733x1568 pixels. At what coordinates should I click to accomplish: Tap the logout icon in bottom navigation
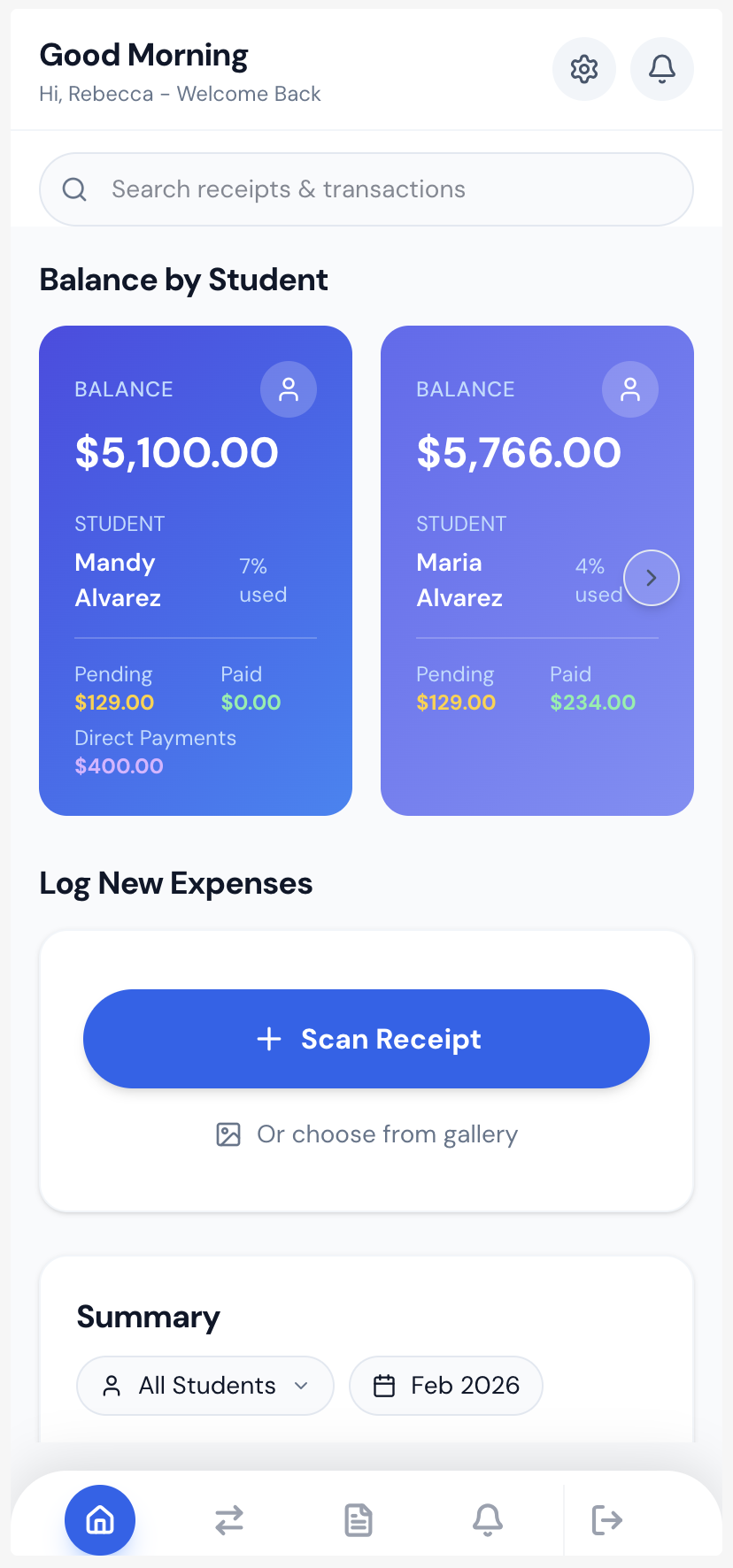tap(606, 1520)
